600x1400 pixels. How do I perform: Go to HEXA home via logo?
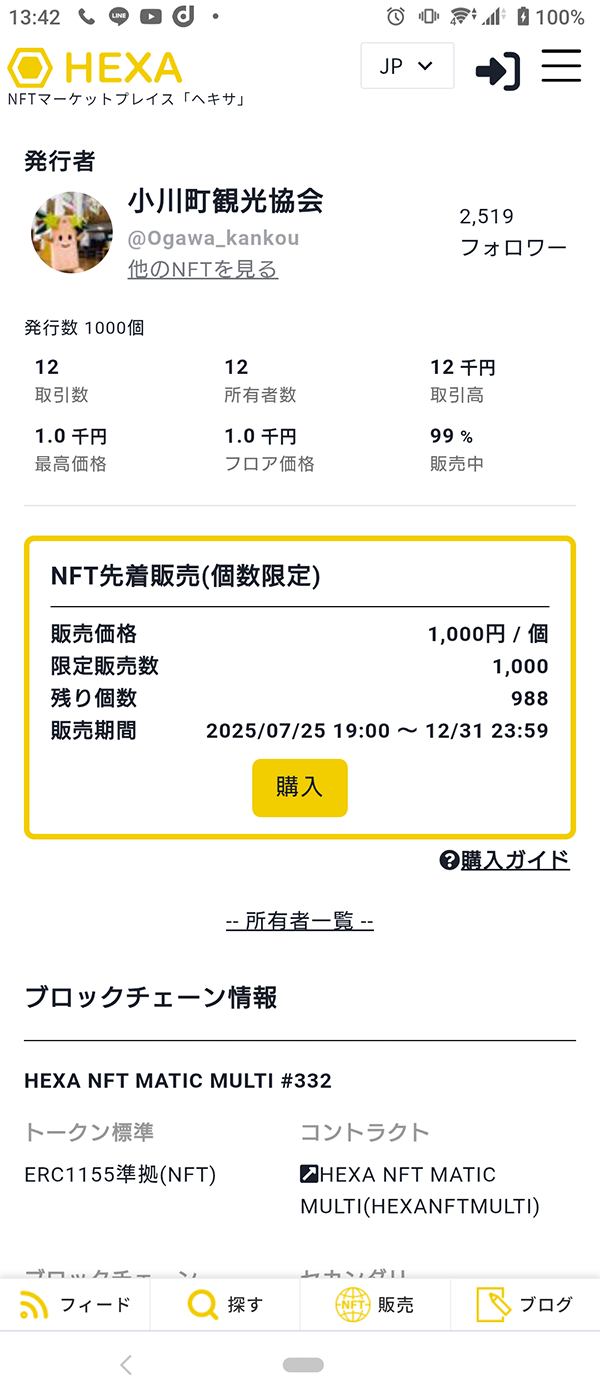pyautogui.click(x=95, y=69)
